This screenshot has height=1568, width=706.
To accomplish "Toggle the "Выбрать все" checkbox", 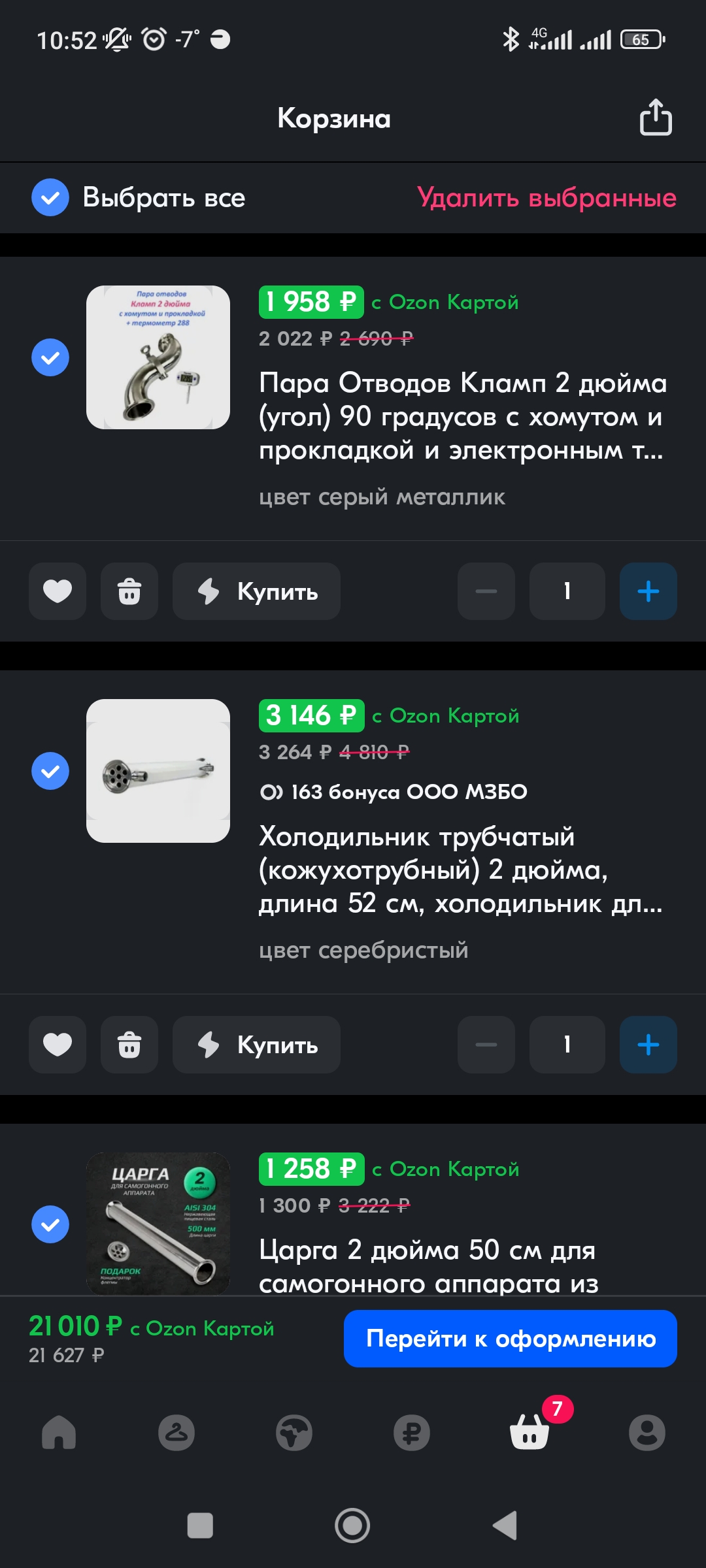I will pos(50,197).
